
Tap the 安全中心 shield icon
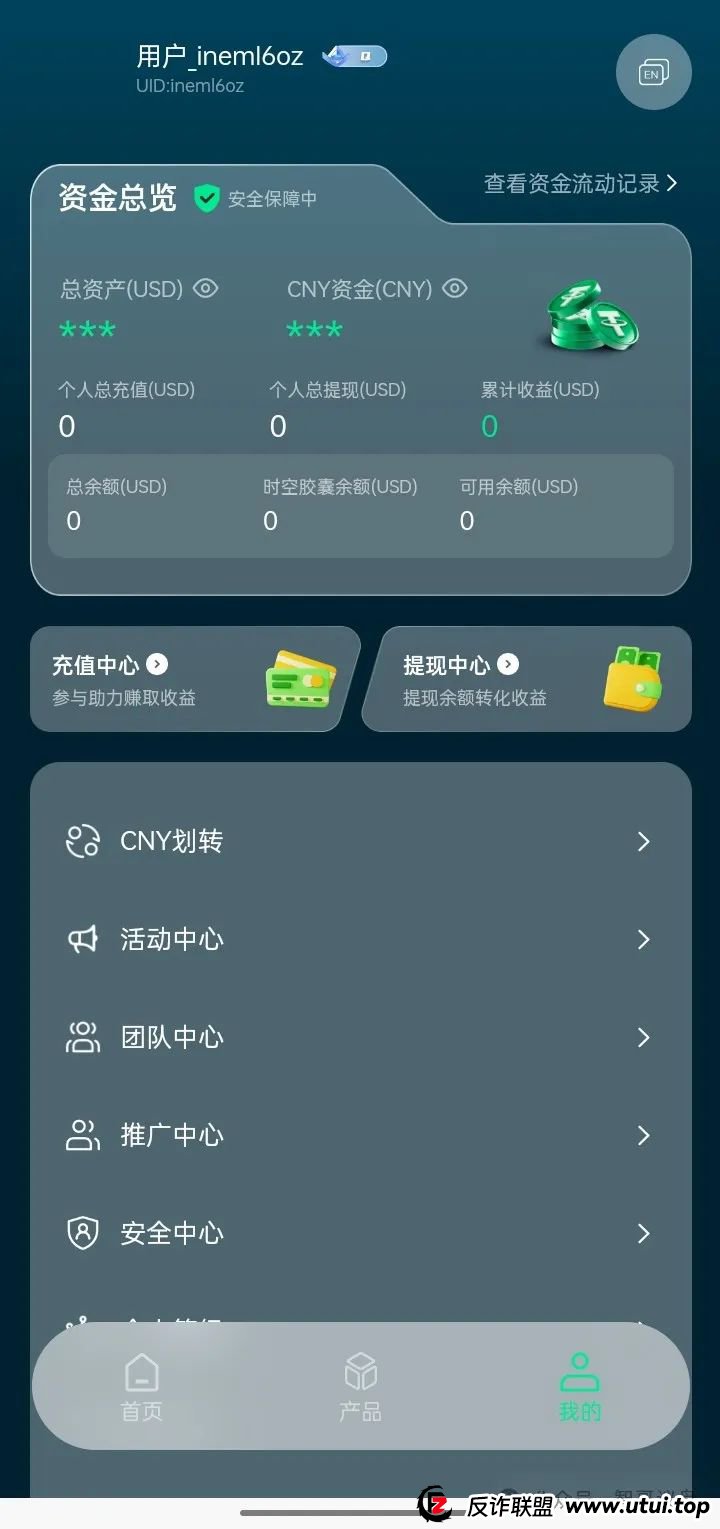(83, 1233)
